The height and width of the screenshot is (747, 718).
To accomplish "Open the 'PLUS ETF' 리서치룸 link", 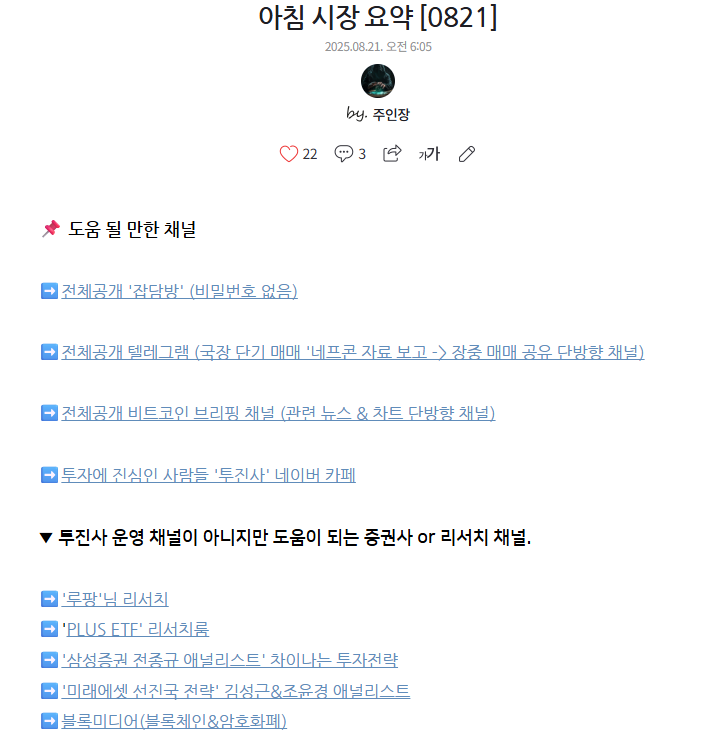I will click(x=137, y=630).
